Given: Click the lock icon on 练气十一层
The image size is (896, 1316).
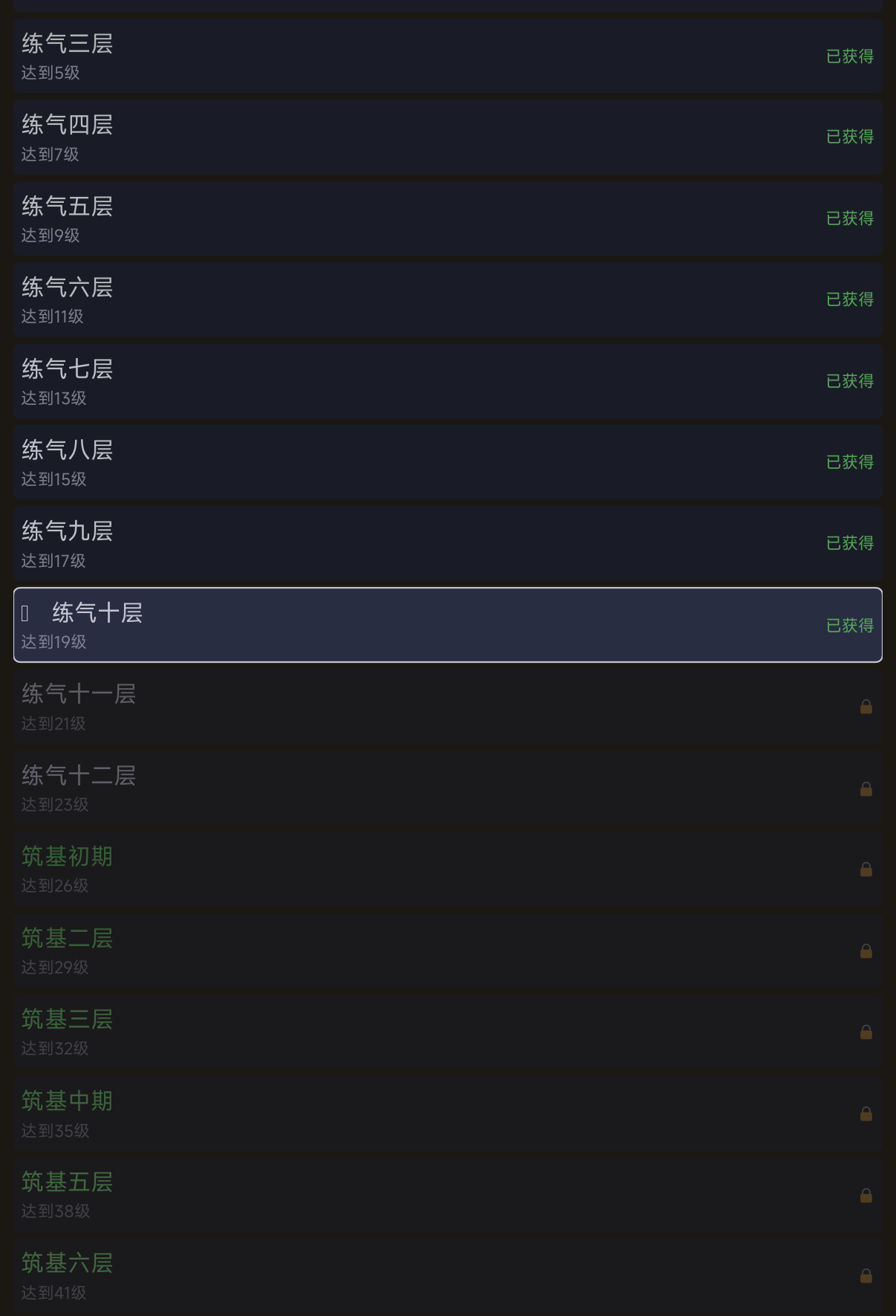Looking at the screenshot, I should coord(866,708).
